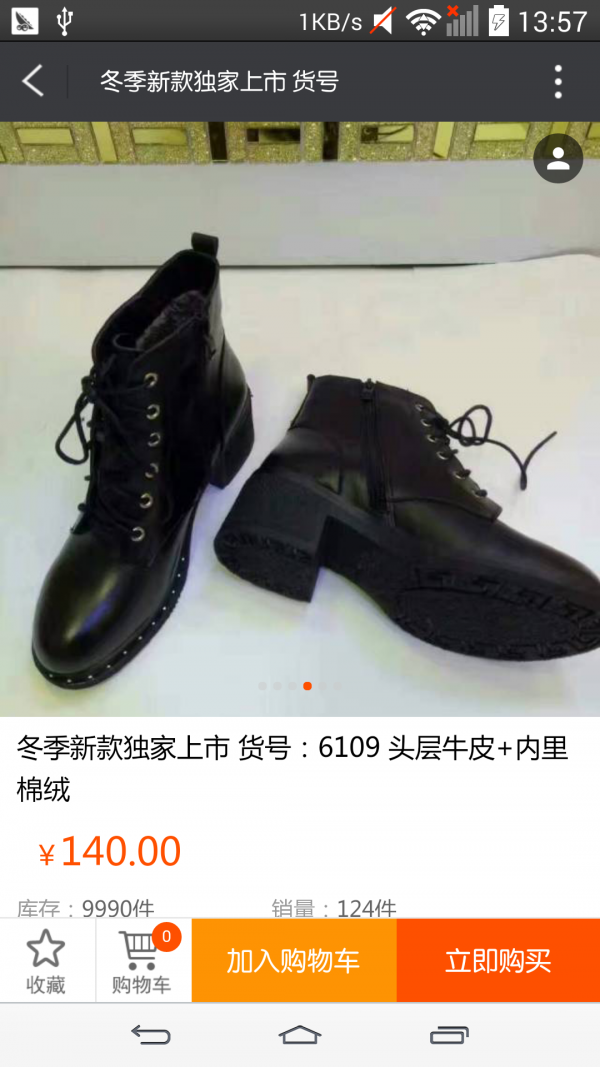Tap the system home button

300,1035
